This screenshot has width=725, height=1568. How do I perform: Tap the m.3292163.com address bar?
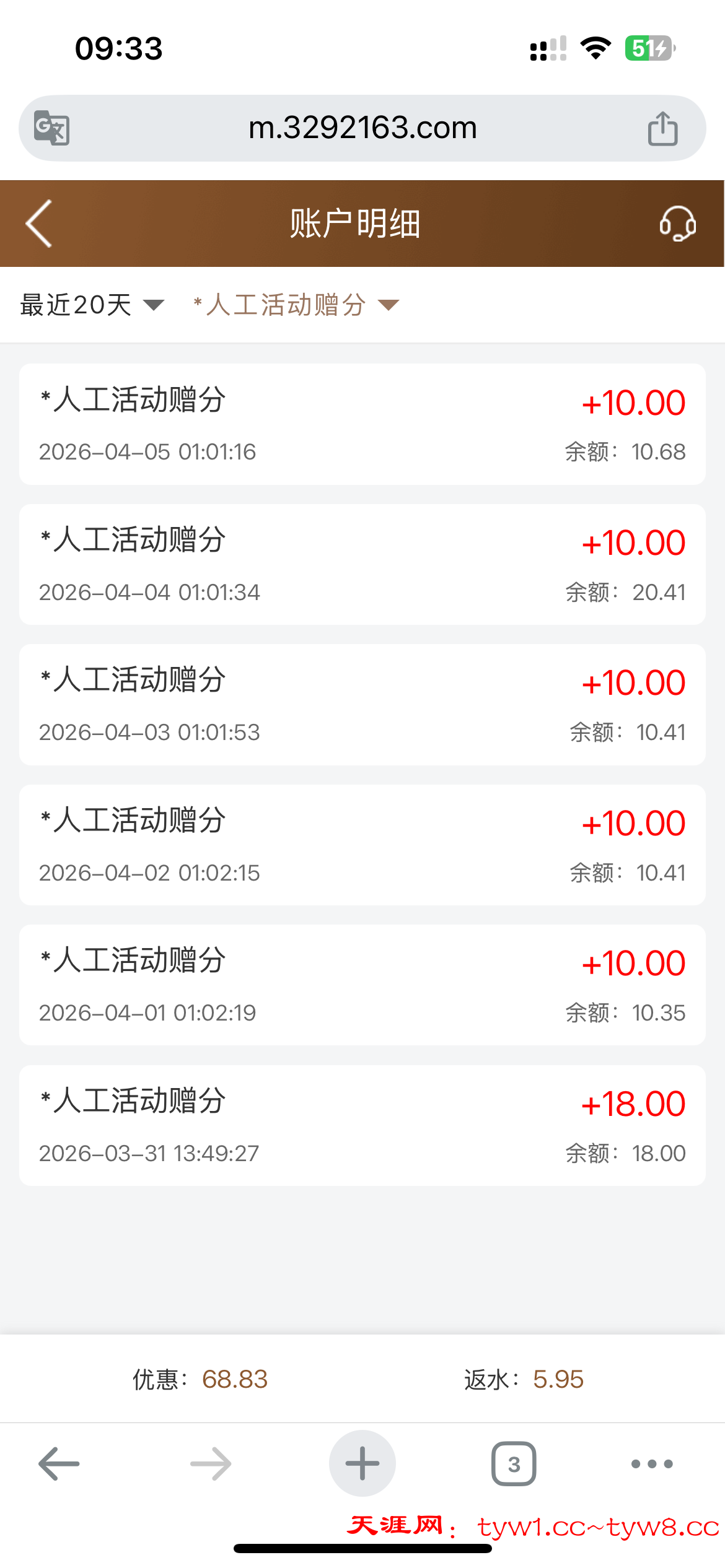coord(362,128)
